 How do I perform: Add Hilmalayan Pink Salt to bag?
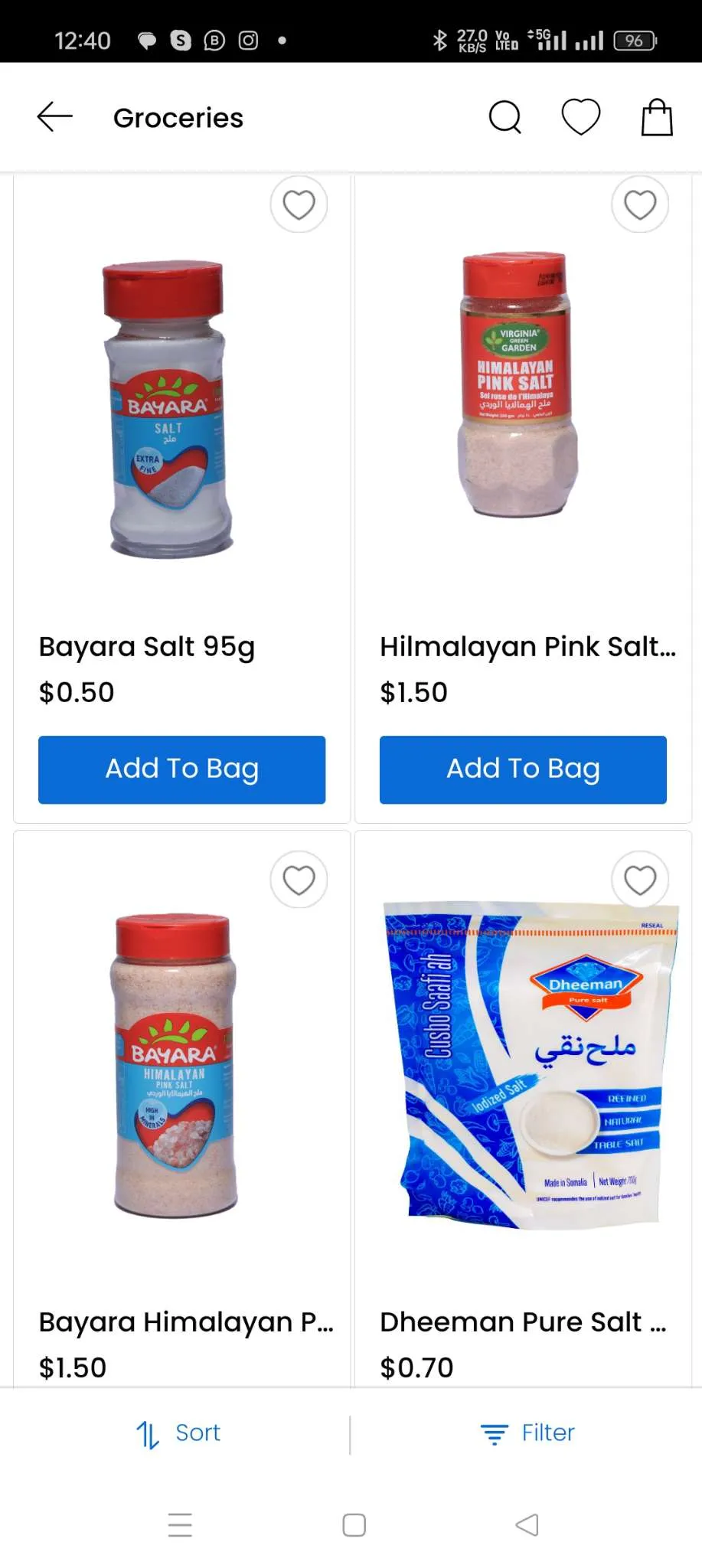[x=523, y=769]
